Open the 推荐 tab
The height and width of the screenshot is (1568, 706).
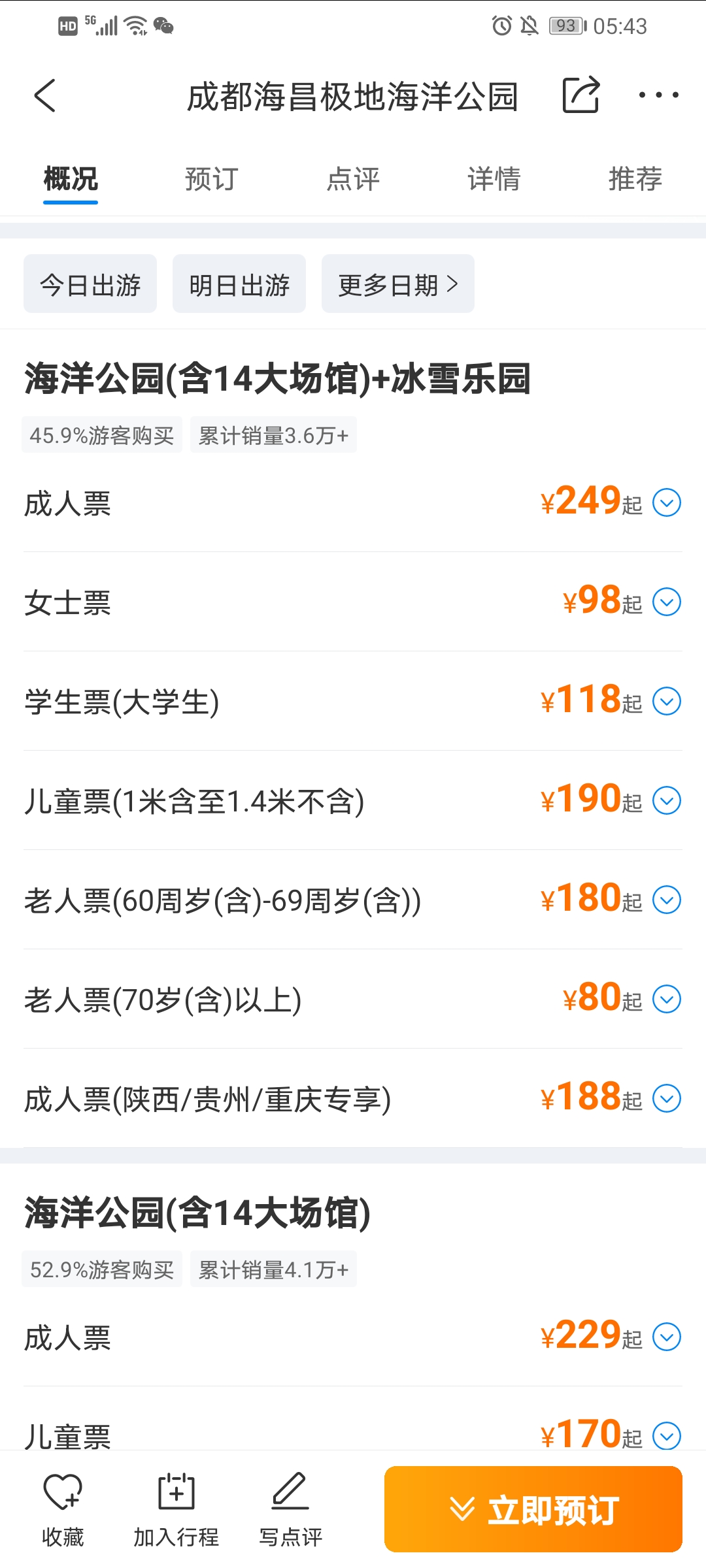click(x=635, y=179)
